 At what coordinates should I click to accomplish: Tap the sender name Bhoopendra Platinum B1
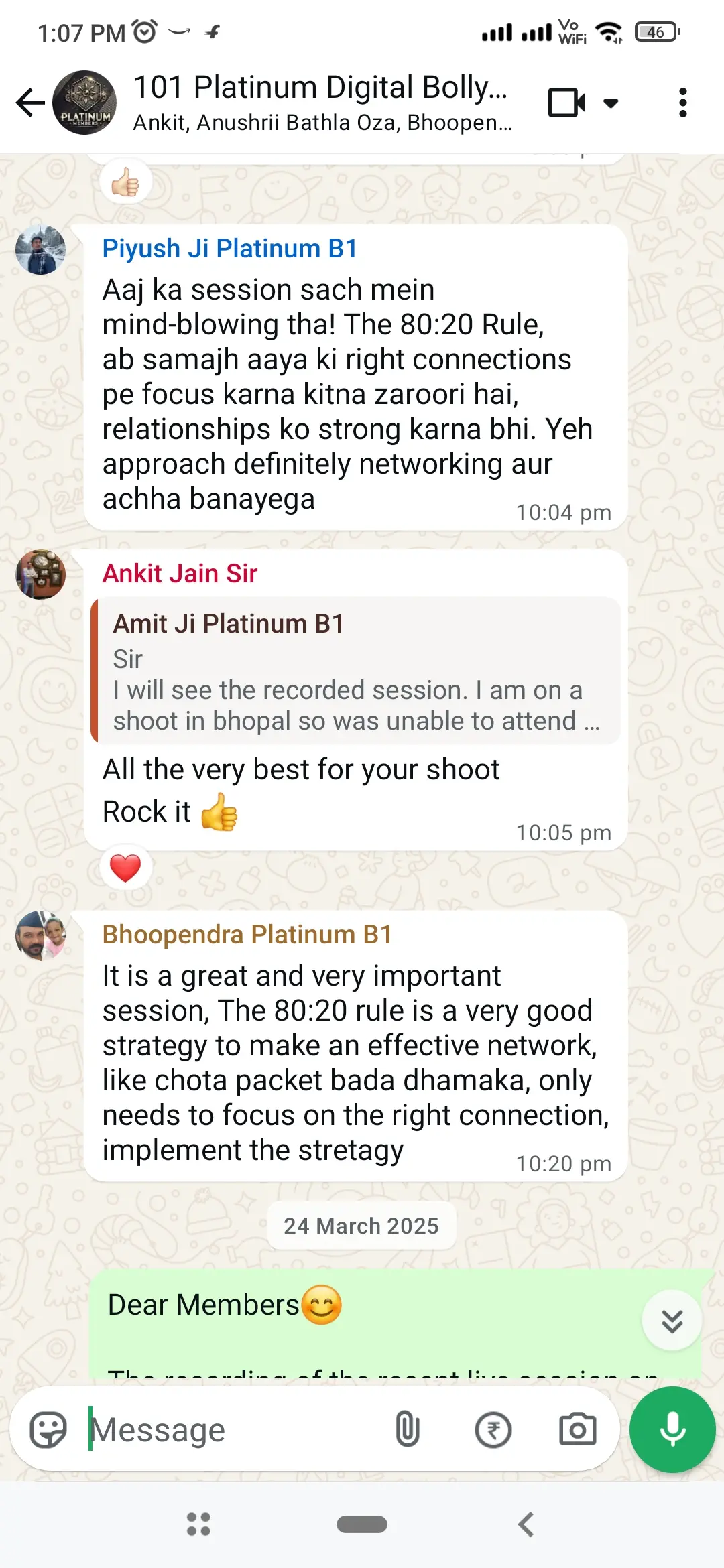(x=247, y=935)
